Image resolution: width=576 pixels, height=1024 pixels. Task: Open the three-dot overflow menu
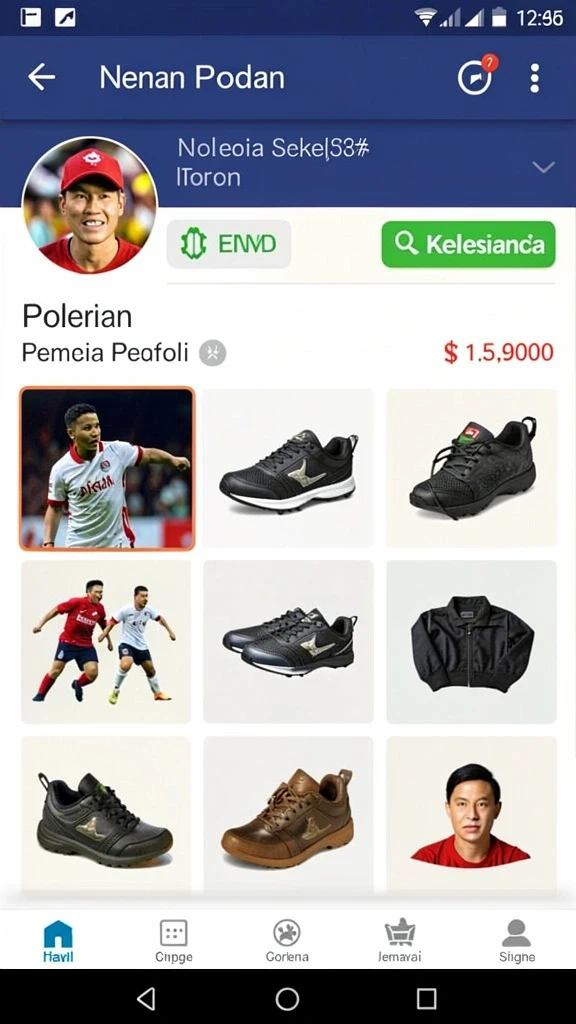coord(534,78)
